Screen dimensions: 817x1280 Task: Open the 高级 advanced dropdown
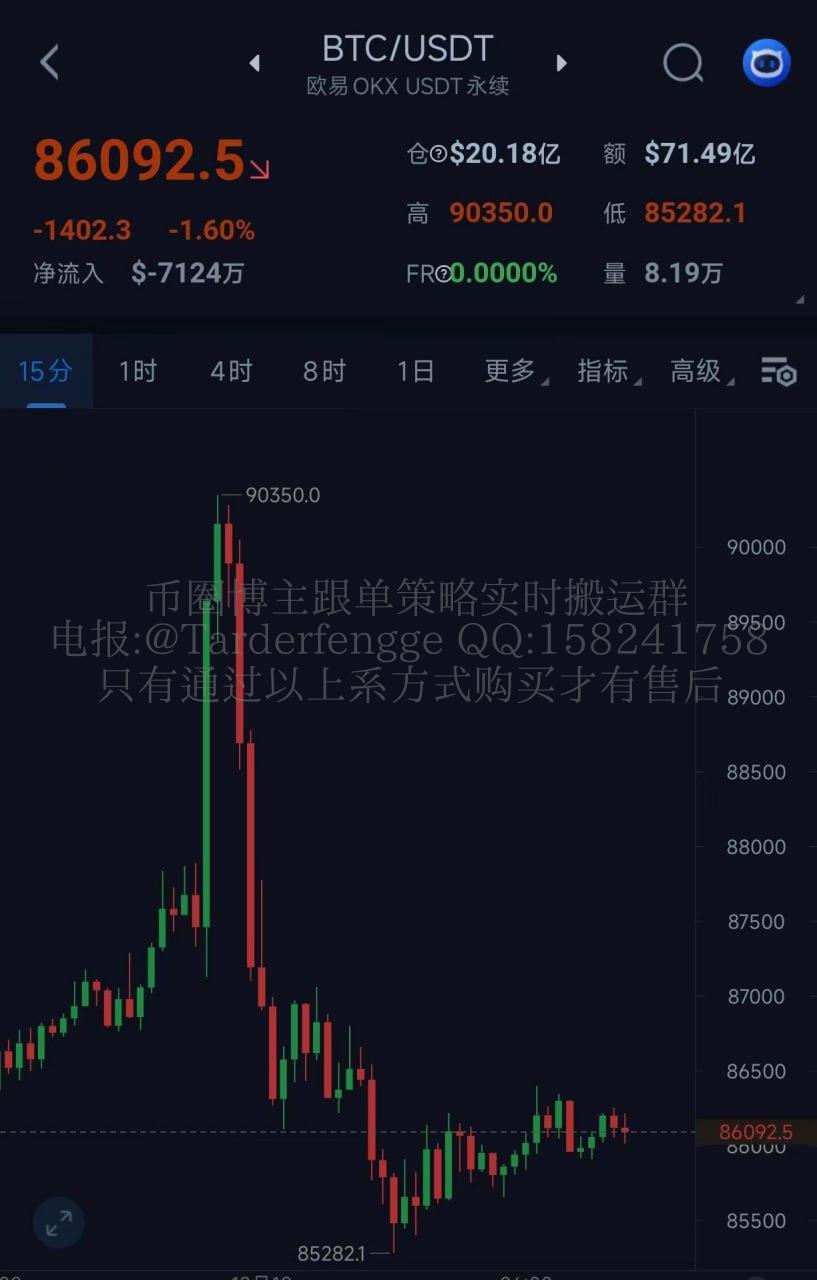(700, 371)
